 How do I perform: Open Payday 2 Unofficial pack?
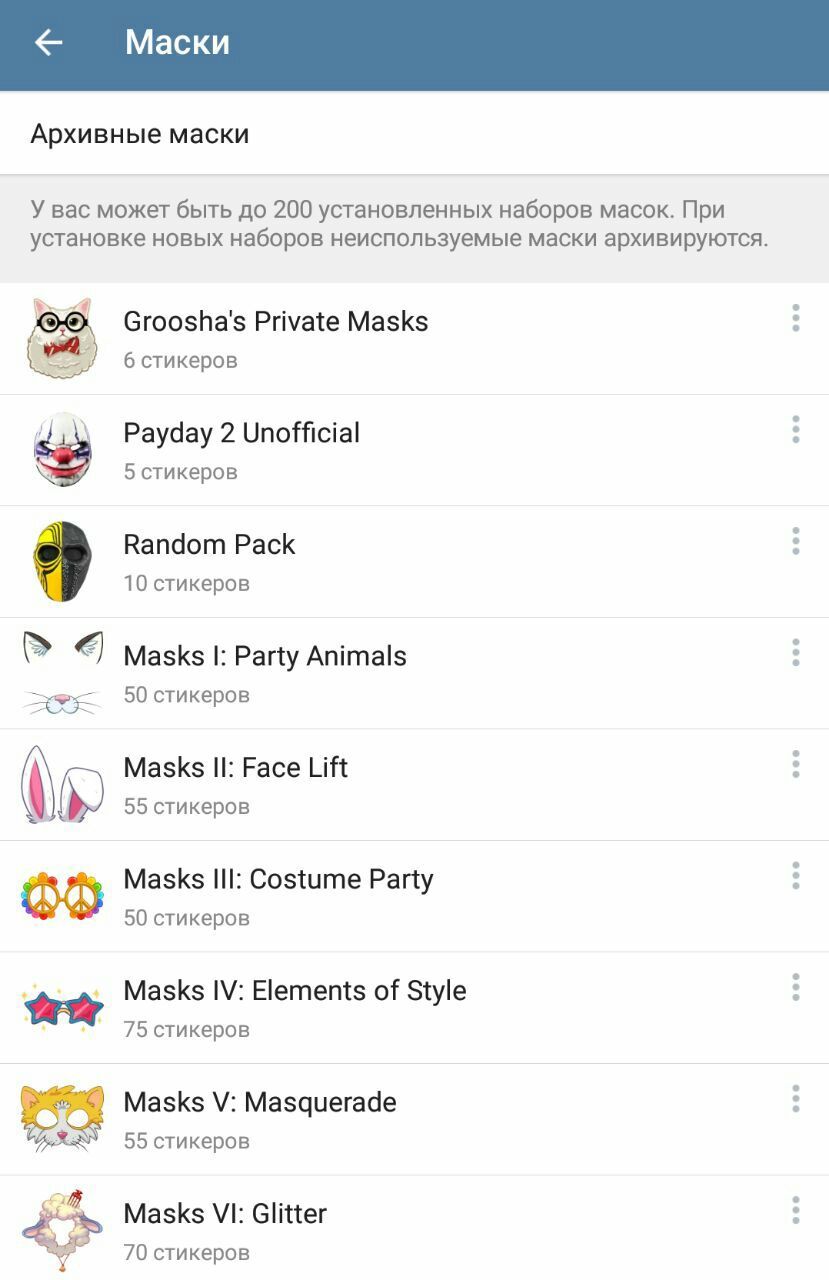click(241, 449)
